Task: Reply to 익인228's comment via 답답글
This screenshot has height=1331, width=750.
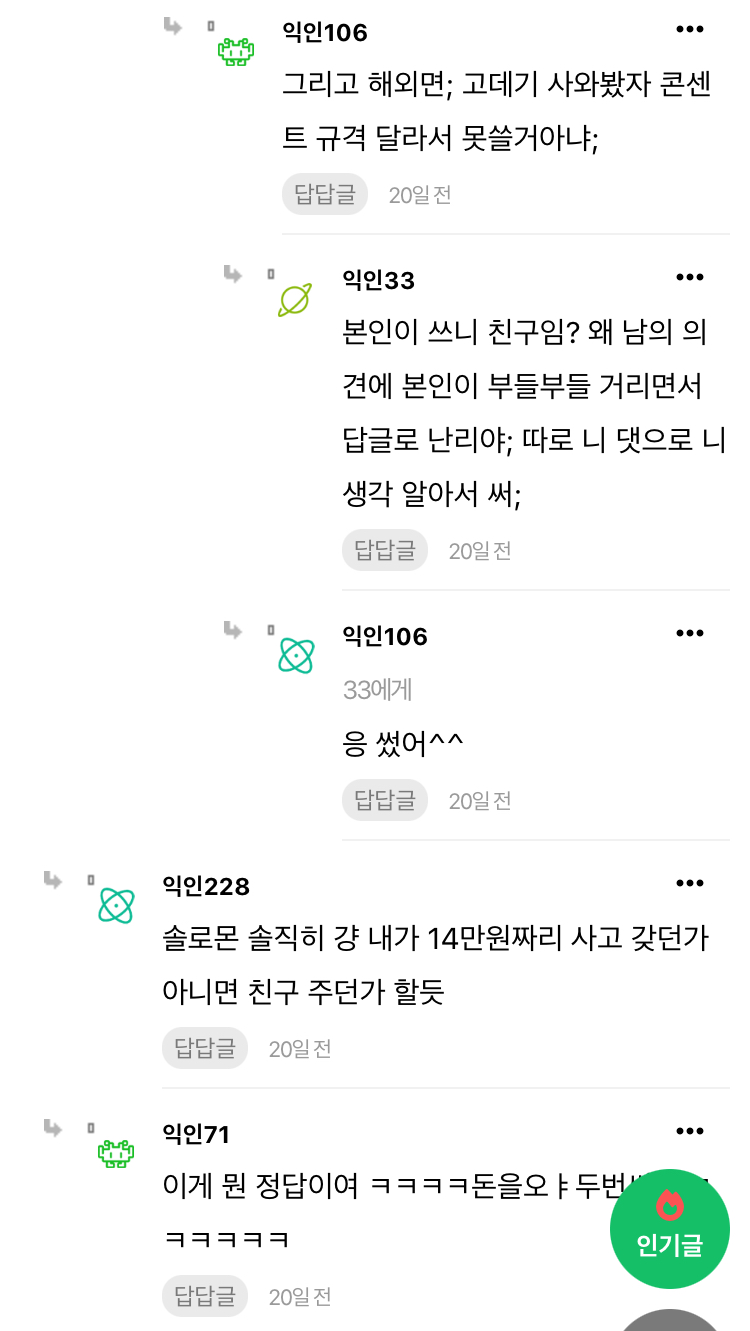Action: point(205,1048)
